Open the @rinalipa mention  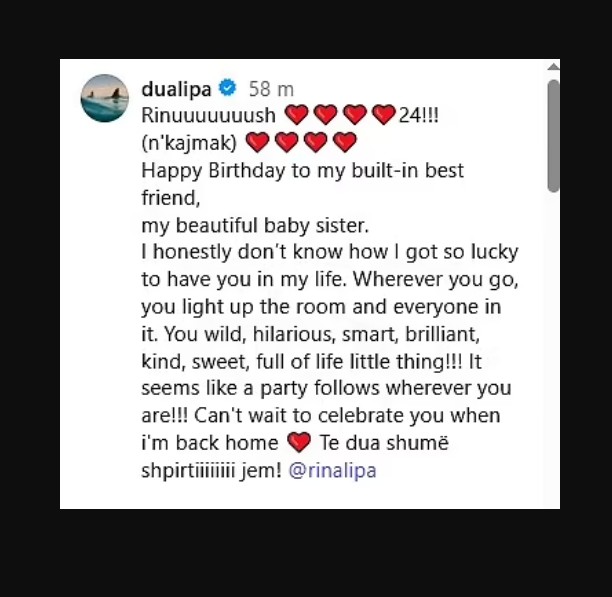click(332, 470)
